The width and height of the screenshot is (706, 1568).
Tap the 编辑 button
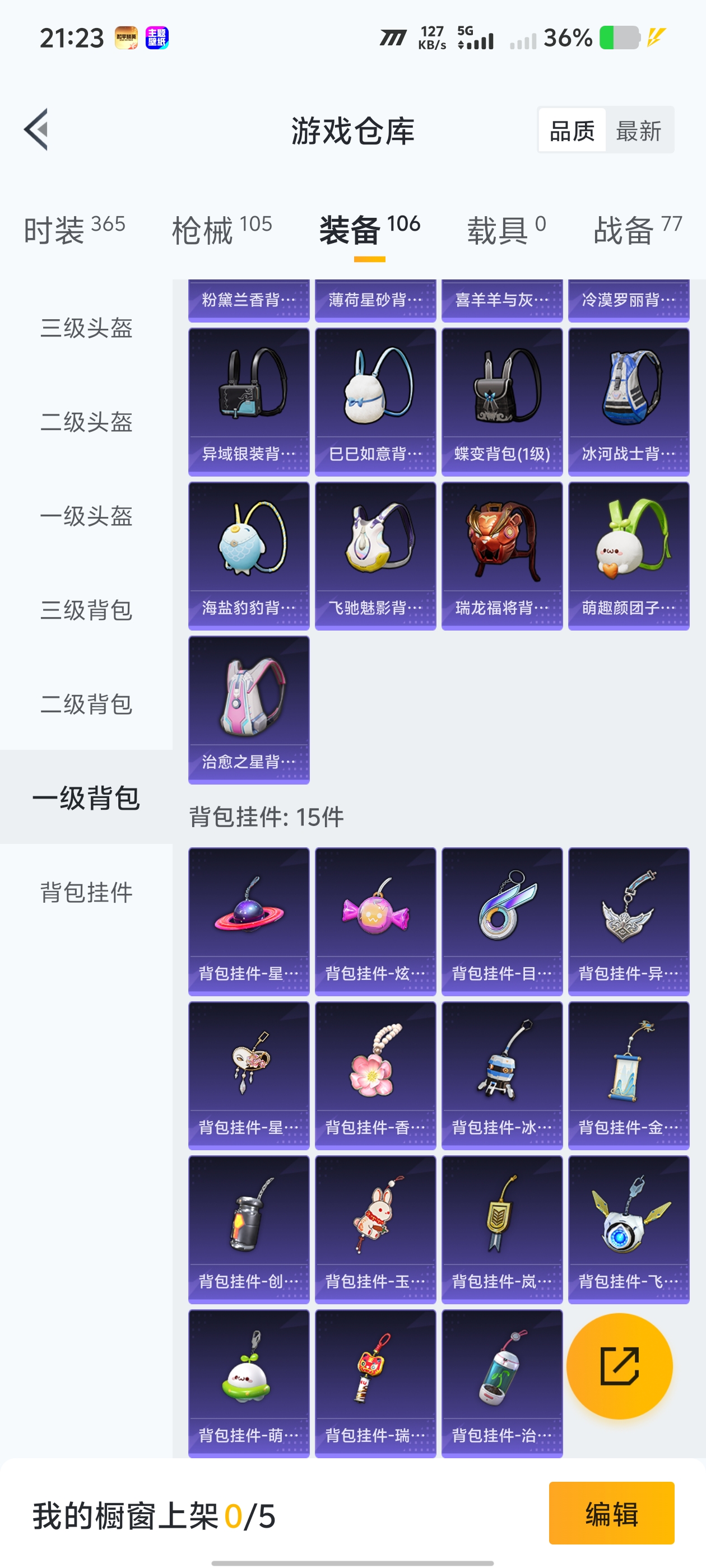pos(611,1513)
